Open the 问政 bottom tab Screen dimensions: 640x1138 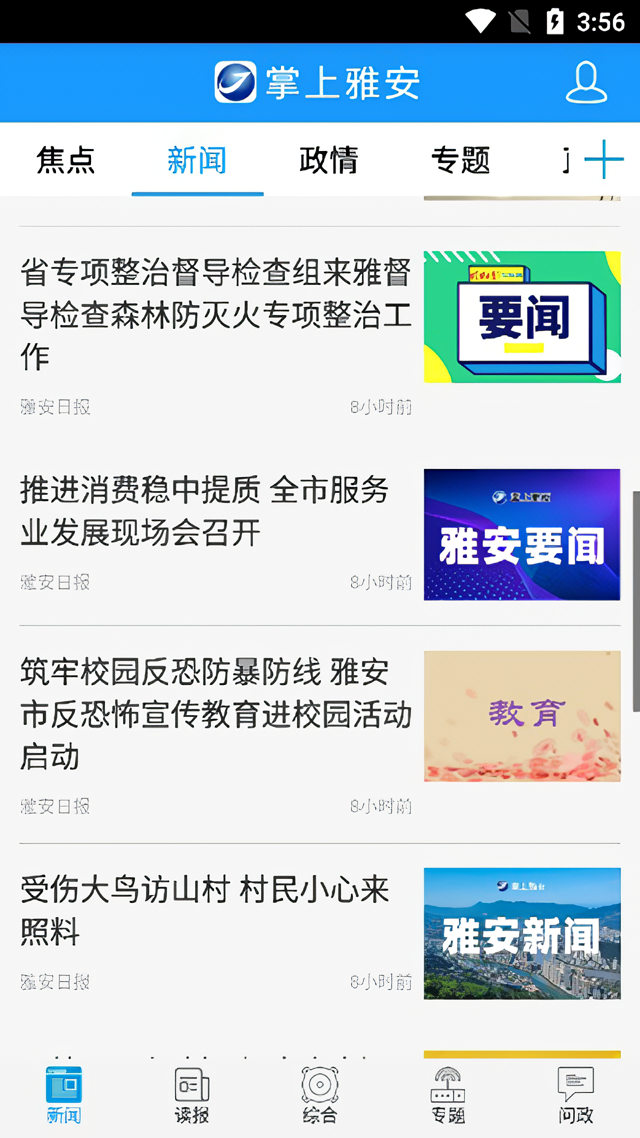coord(576,1095)
